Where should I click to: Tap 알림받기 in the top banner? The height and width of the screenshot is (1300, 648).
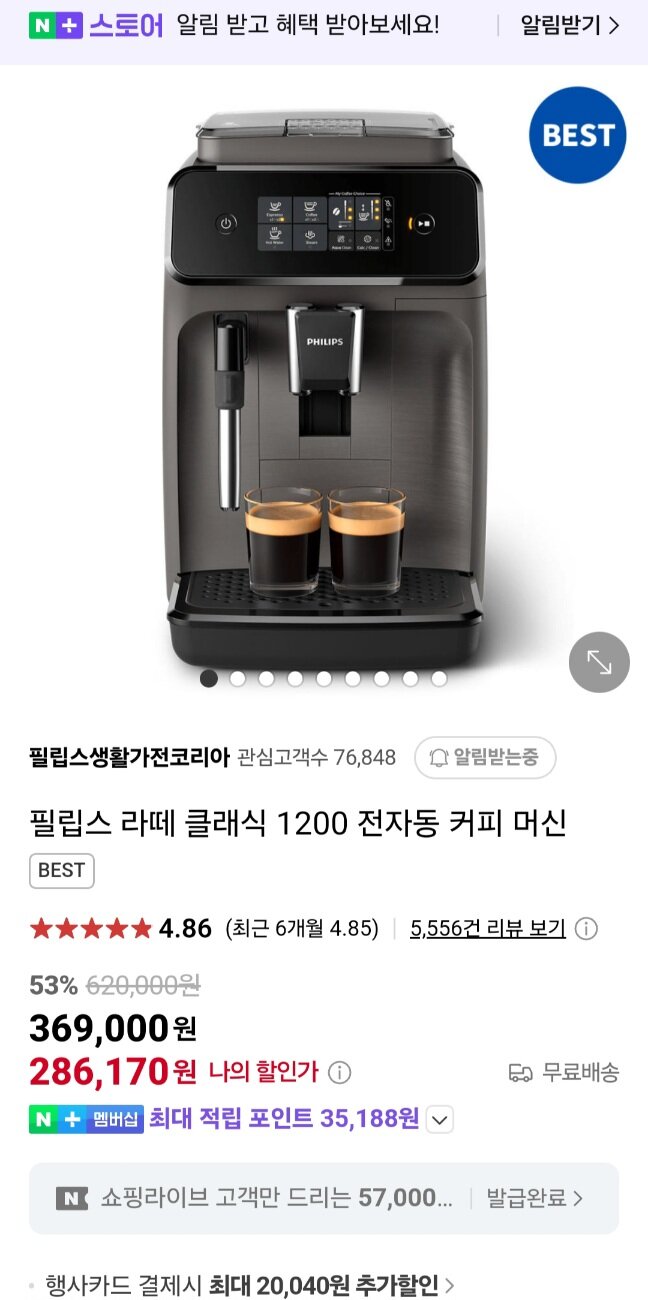click(x=569, y=25)
